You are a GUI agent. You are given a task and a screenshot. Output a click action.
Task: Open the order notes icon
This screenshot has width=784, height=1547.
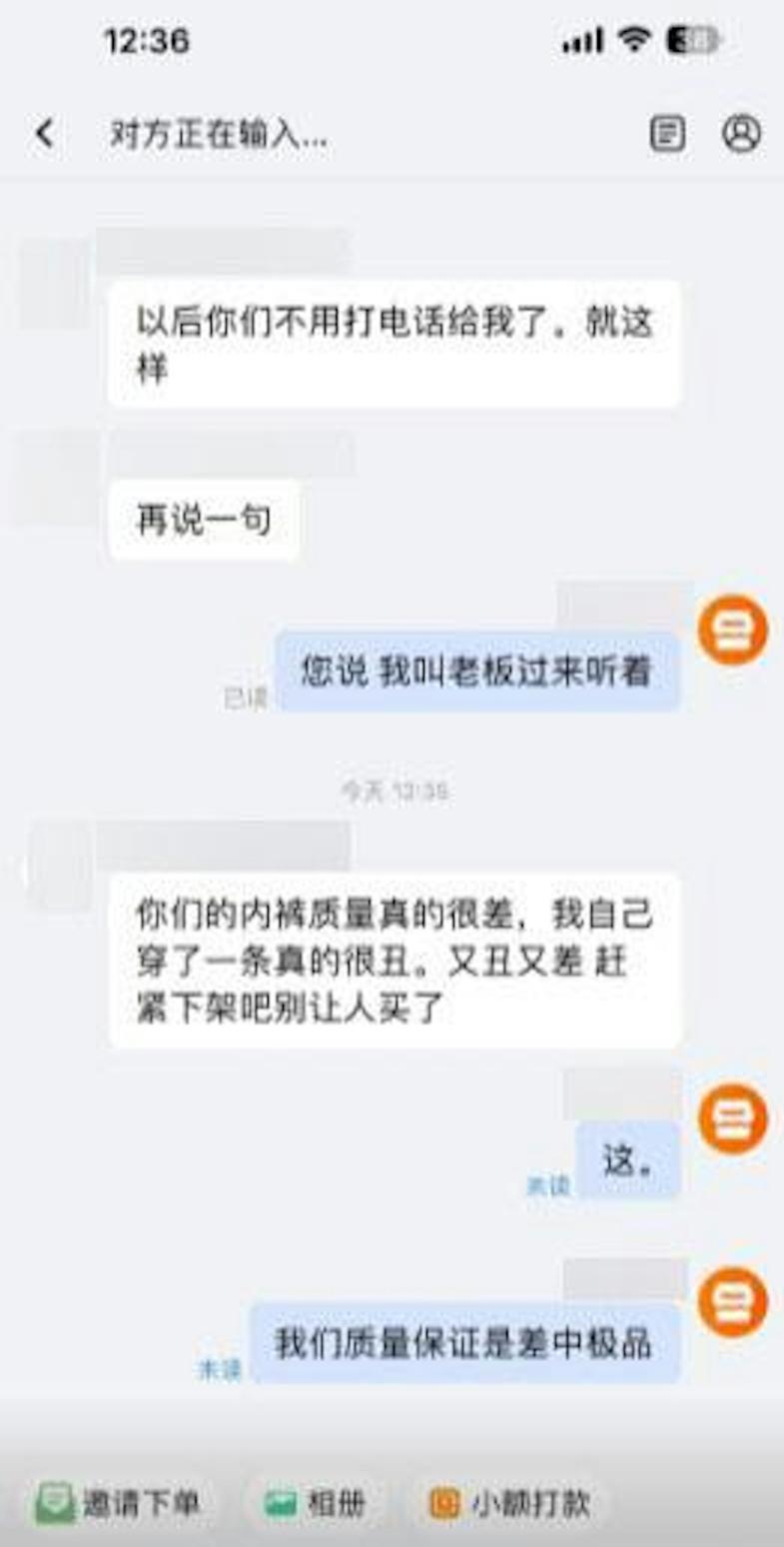click(667, 133)
